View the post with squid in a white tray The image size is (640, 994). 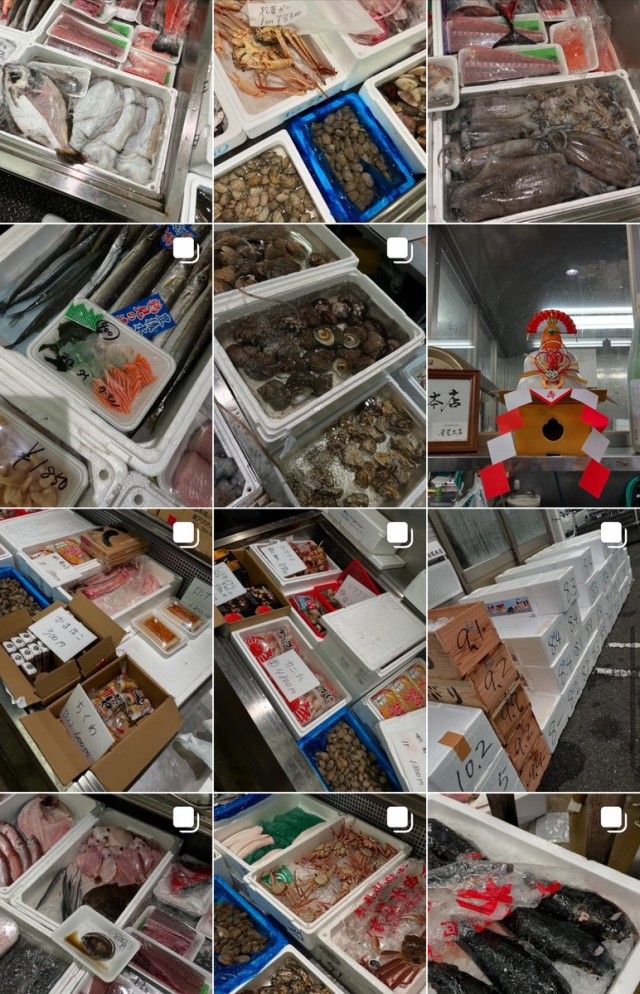534,110
